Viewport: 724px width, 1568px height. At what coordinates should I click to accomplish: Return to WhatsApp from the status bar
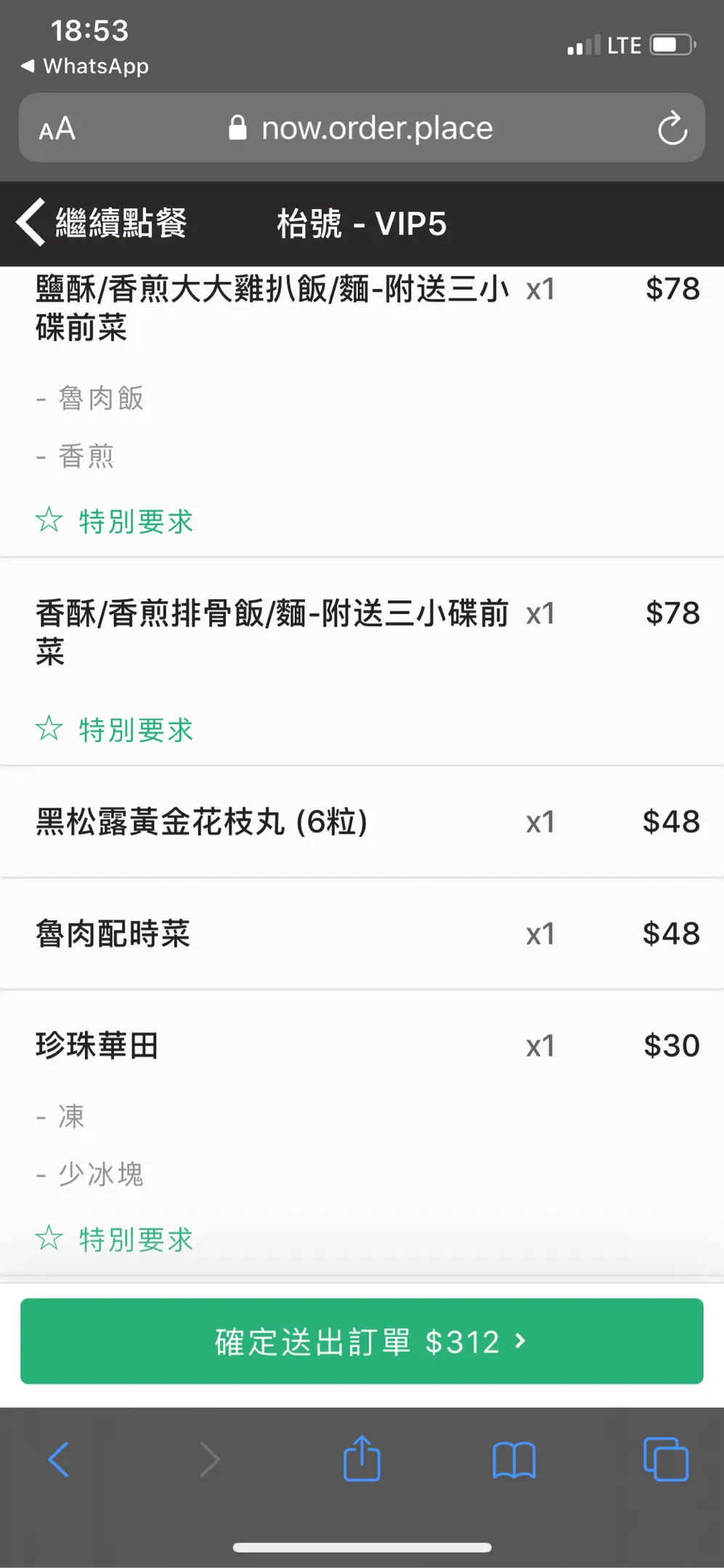click(85, 66)
